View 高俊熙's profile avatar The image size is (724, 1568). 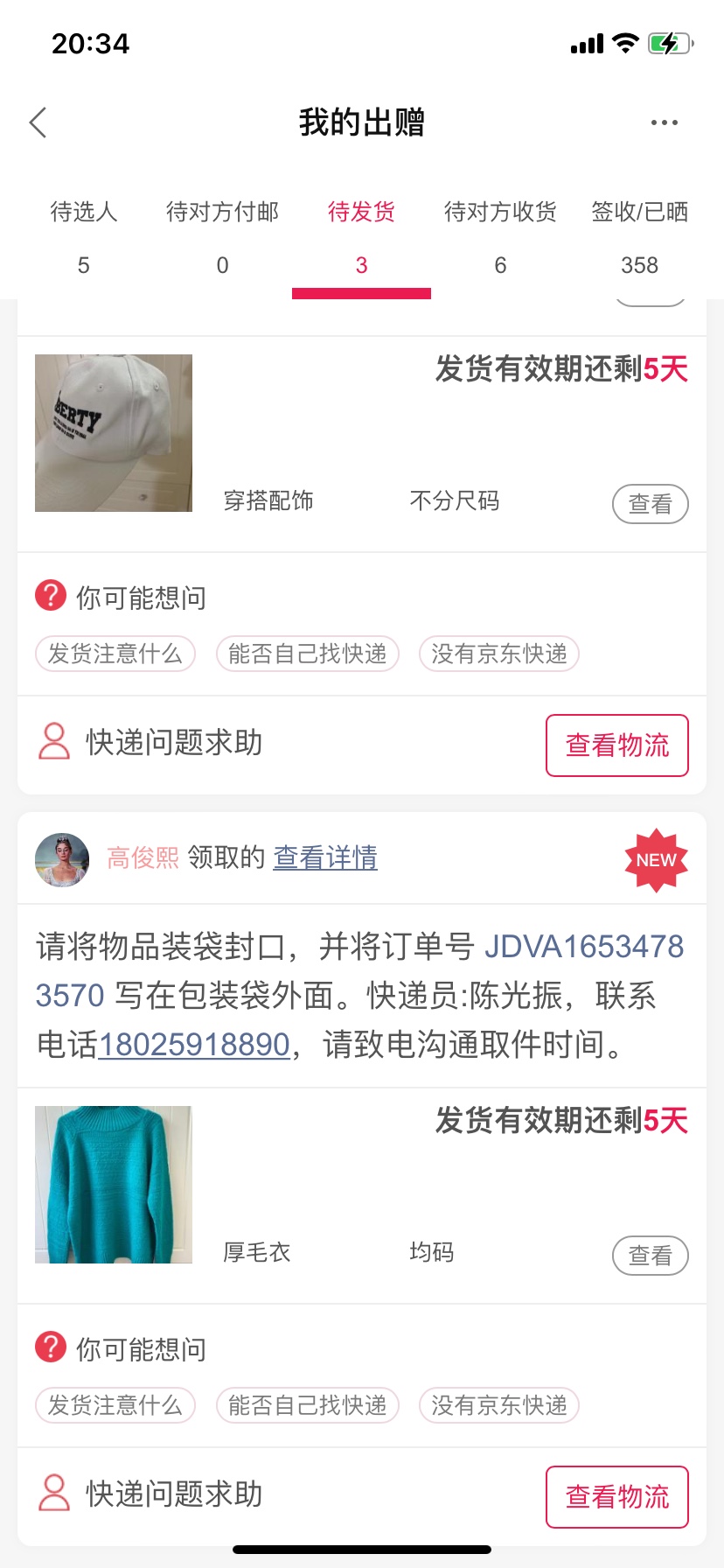pos(62,859)
